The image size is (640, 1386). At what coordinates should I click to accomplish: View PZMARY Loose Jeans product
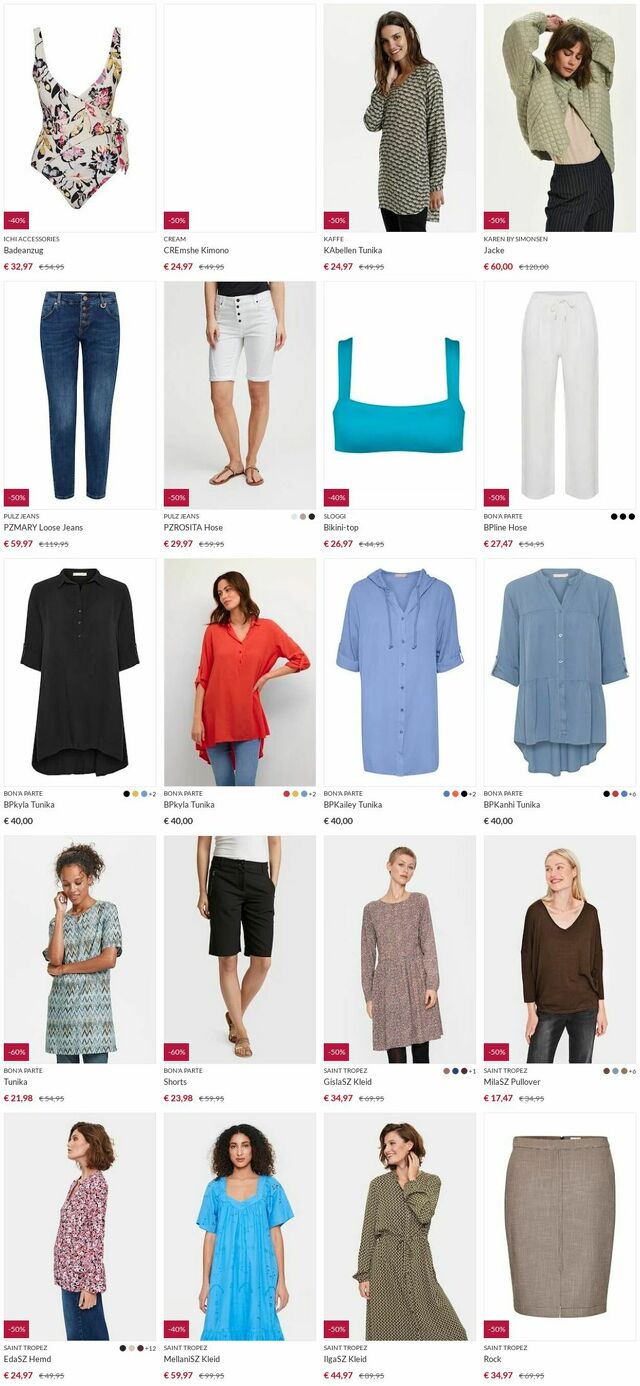80,395
